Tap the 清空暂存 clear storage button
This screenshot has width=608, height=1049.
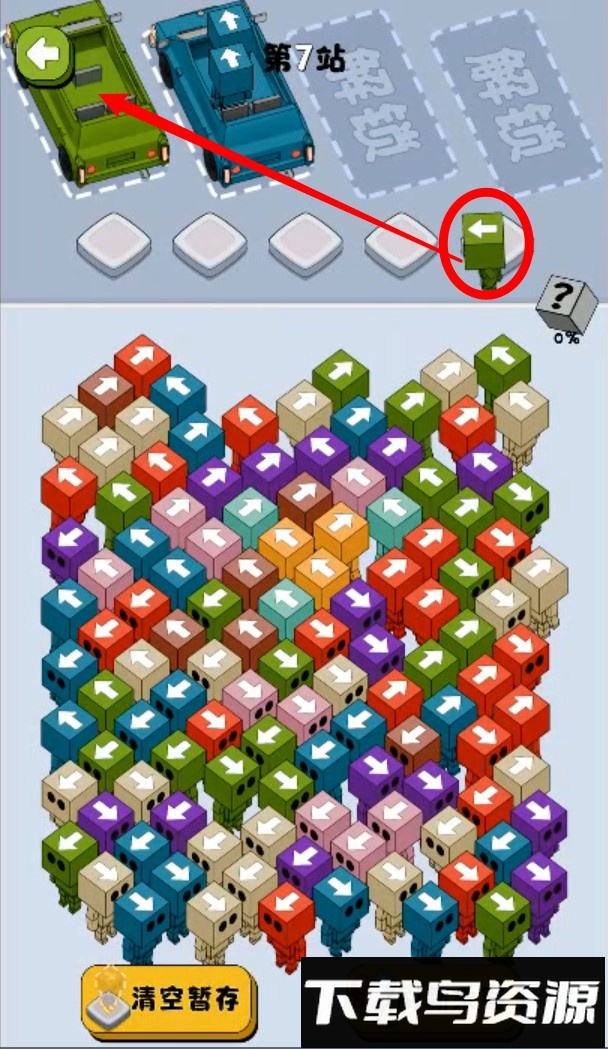click(169, 997)
